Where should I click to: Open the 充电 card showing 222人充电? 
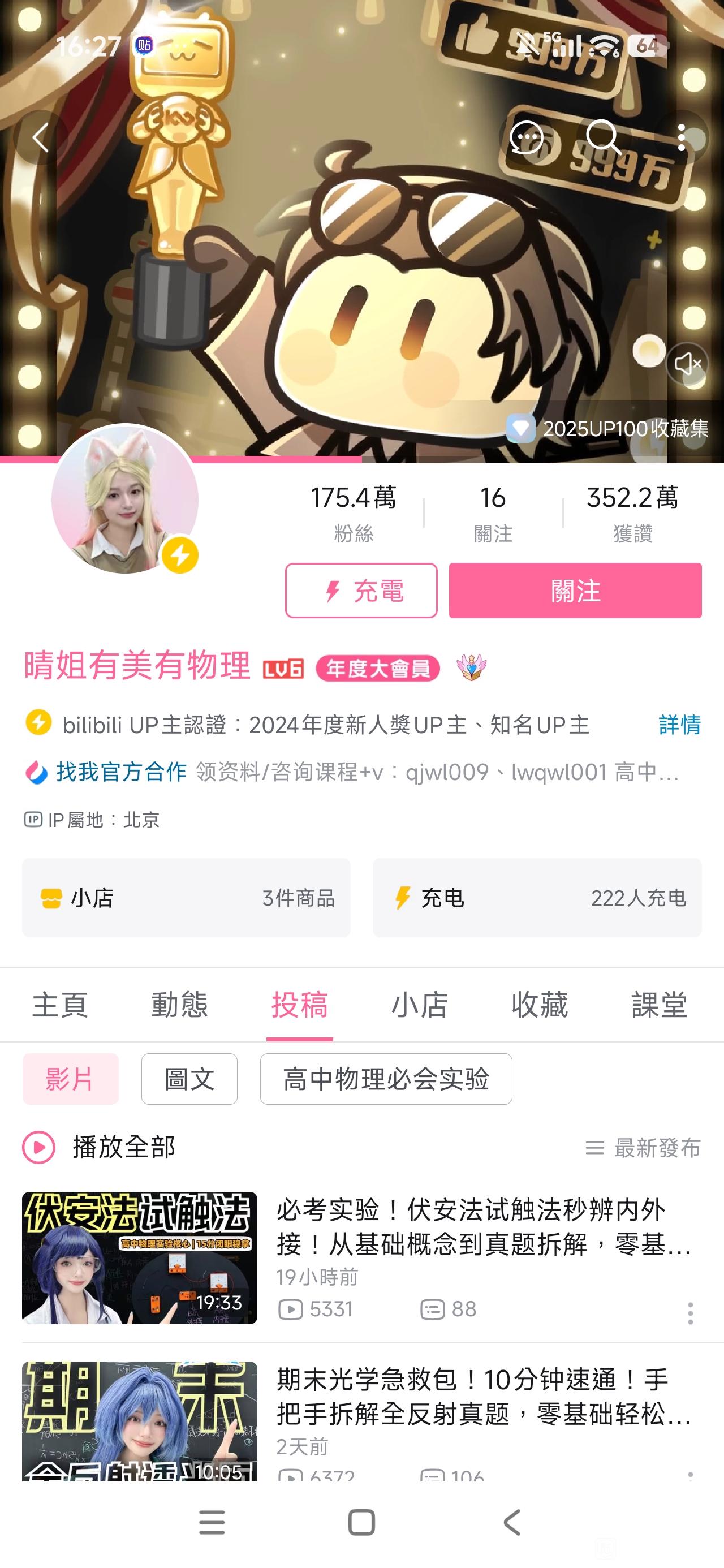537,898
